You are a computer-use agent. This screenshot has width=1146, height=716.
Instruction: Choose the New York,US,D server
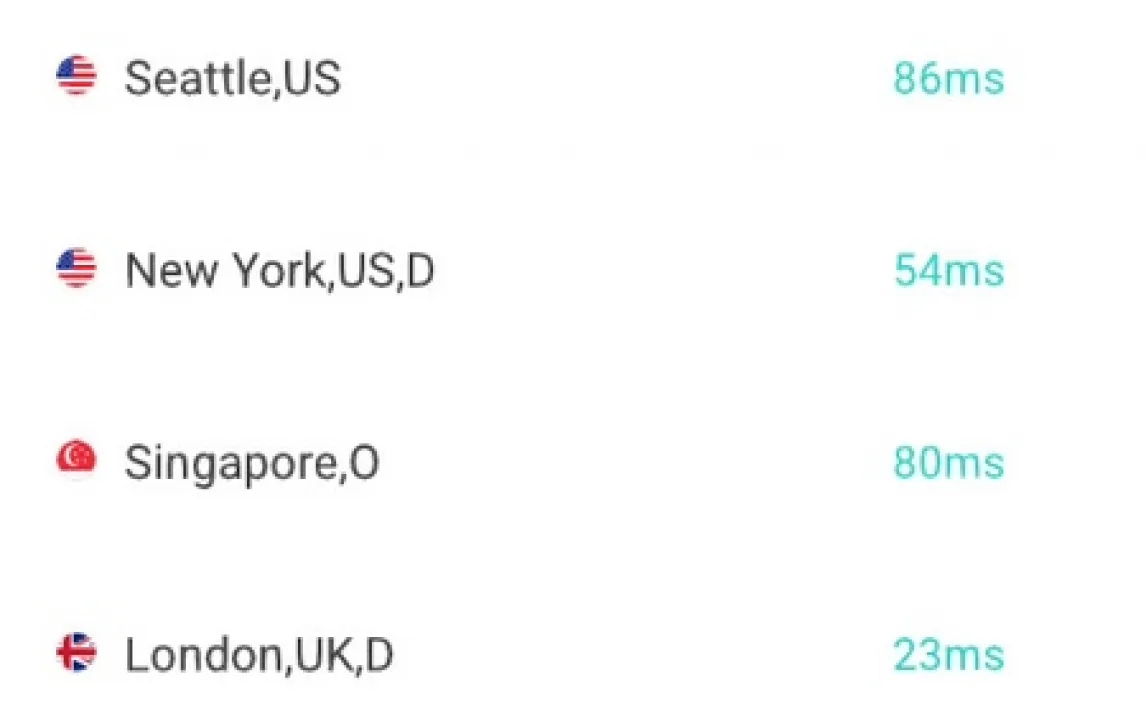tap(279, 271)
